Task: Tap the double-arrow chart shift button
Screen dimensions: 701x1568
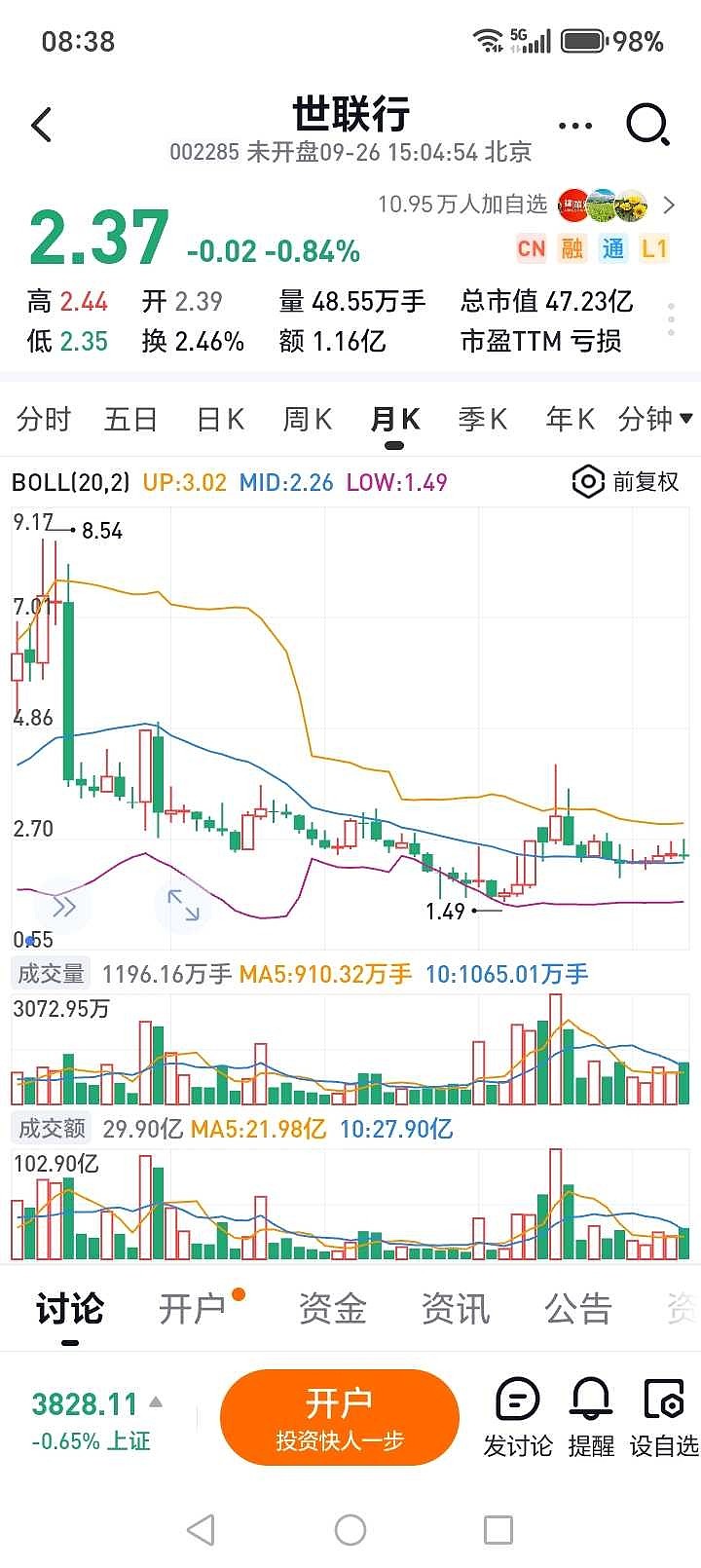Action: point(63,908)
